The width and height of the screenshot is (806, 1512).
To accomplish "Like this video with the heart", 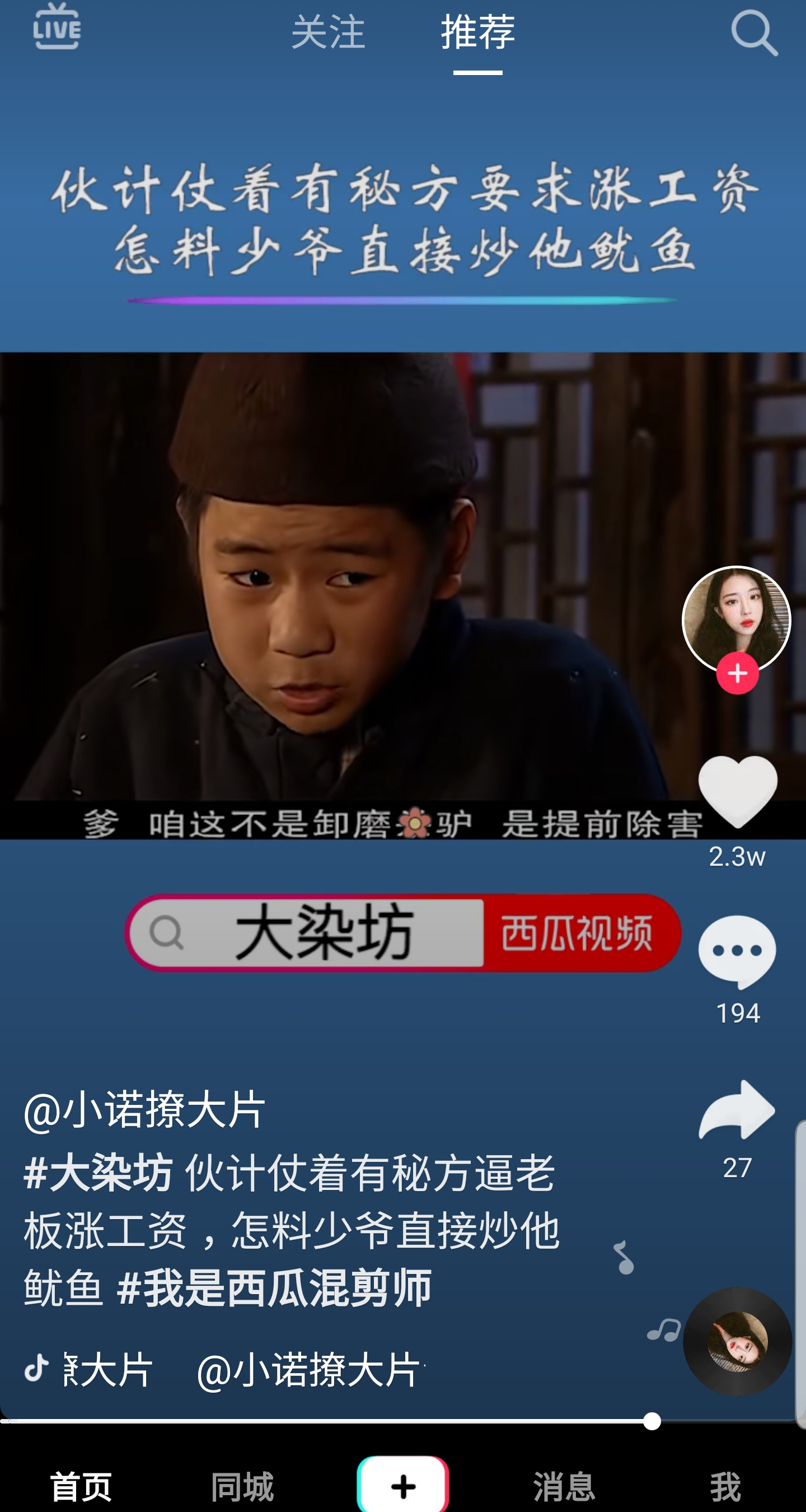I will point(737,791).
